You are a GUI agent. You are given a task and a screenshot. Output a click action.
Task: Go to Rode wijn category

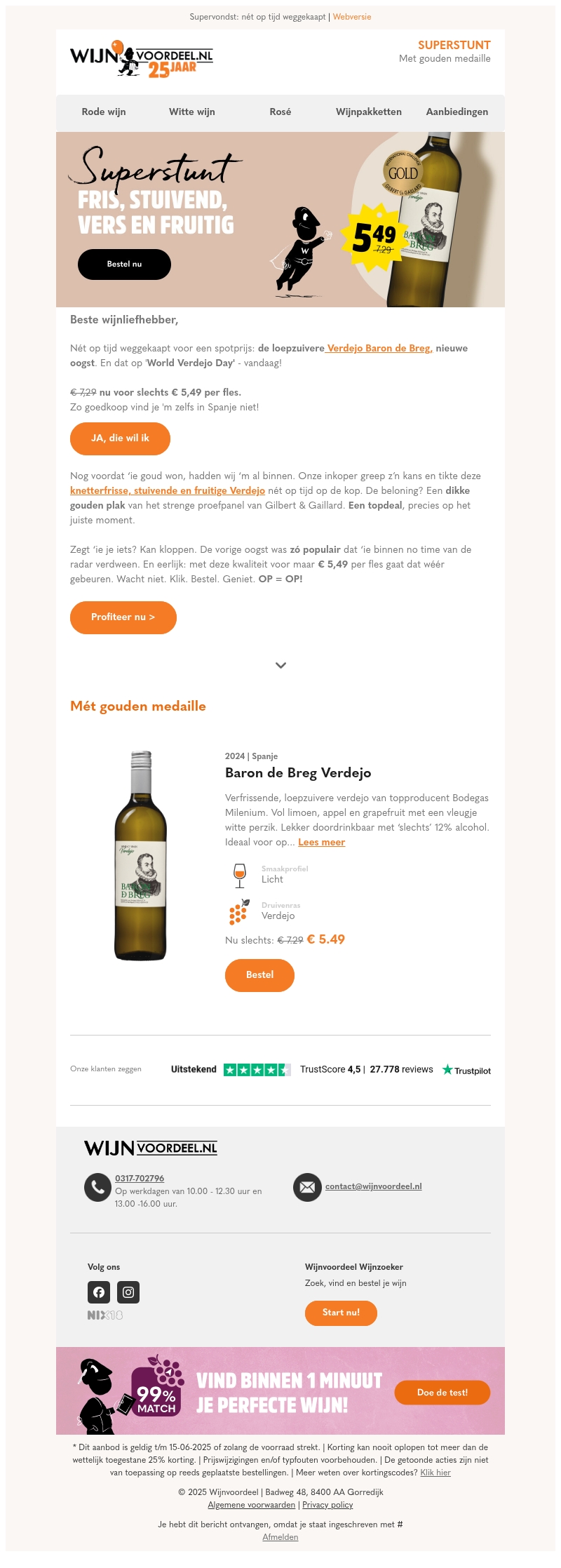pyautogui.click(x=104, y=112)
